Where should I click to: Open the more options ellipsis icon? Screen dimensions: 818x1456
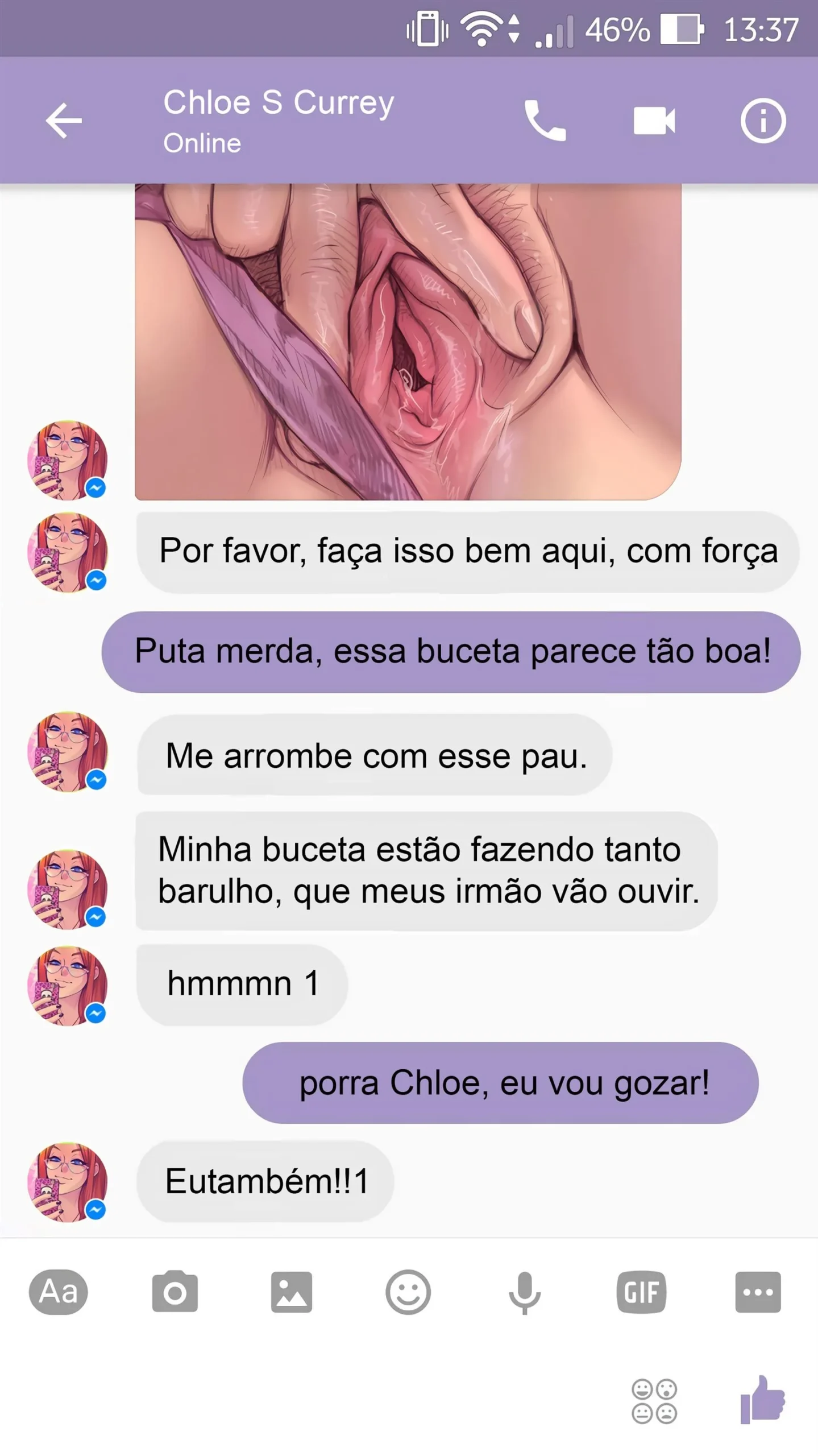(757, 1293)
